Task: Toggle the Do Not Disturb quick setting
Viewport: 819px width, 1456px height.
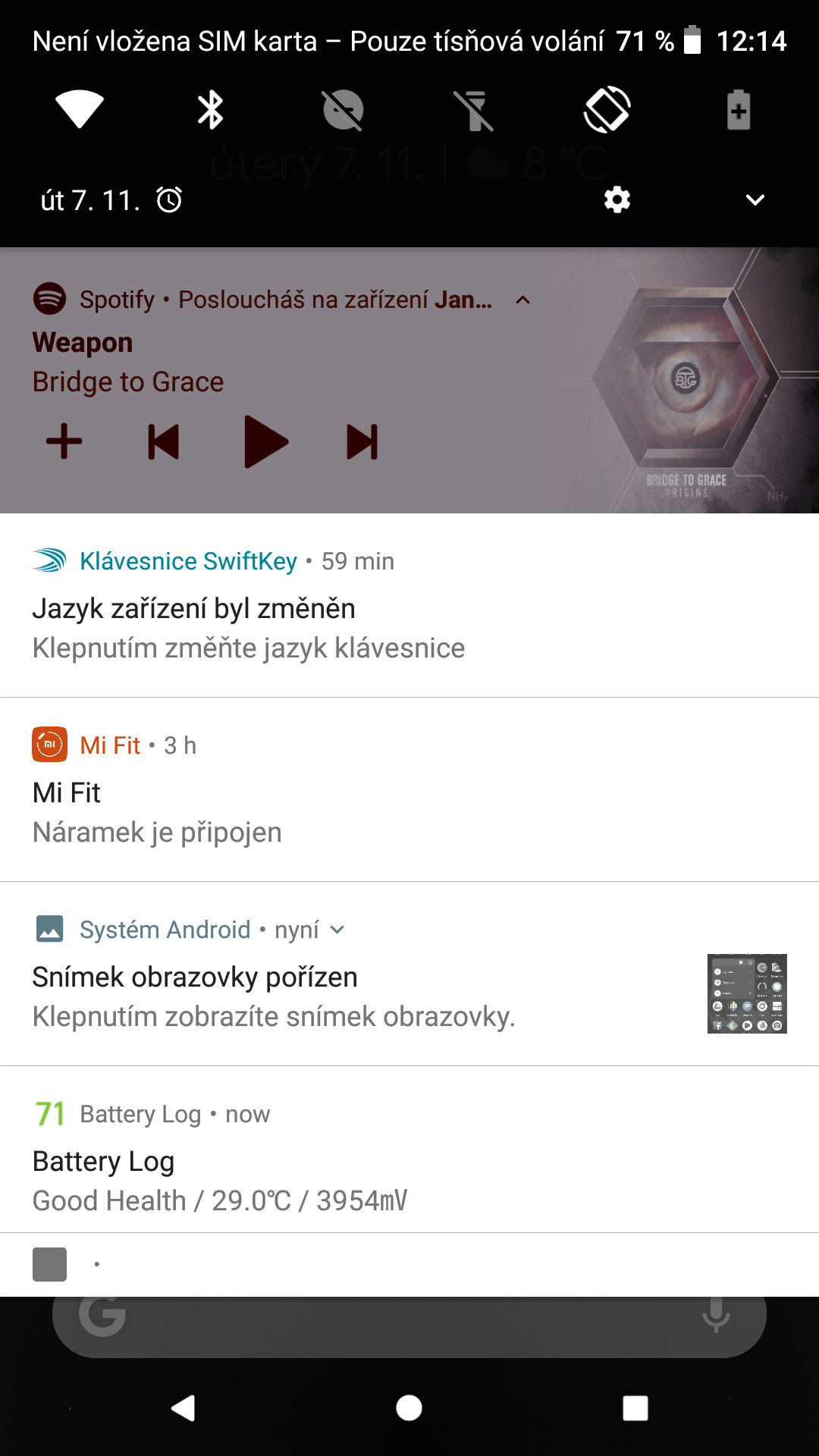Action: [343, 110]
